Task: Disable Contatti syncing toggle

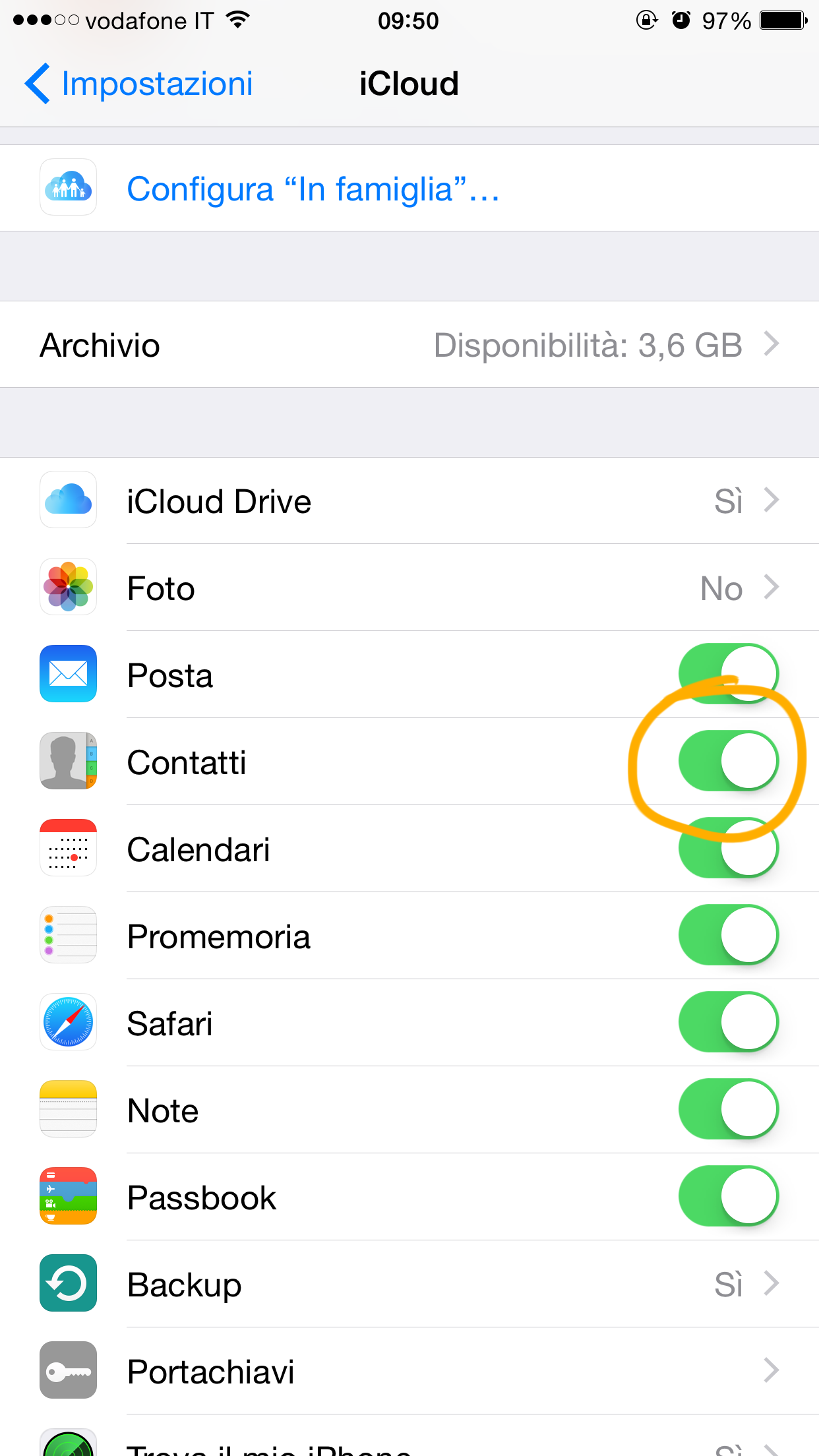Action: (728, 761)
